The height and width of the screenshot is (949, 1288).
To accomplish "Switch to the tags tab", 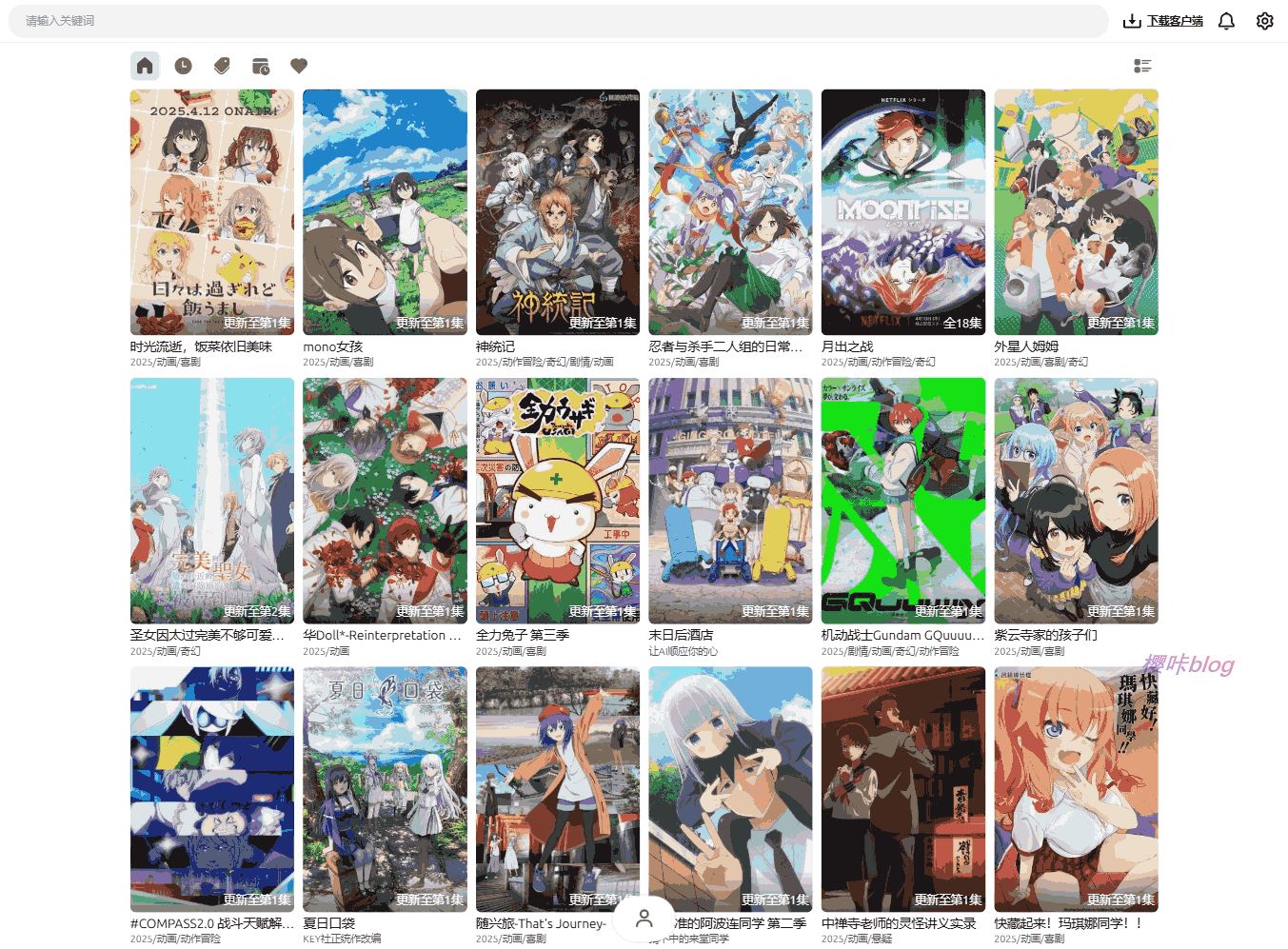I will (222, 66).
